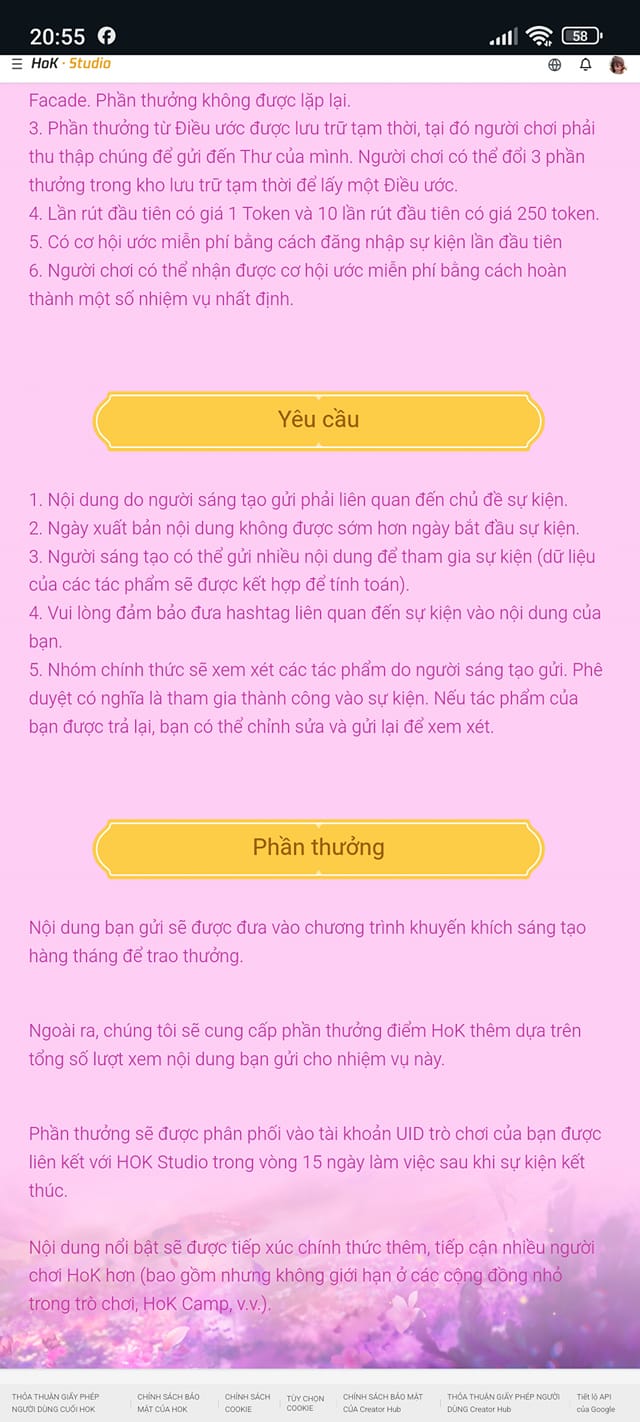The image size is (640, 1422).
Task: Tap the HoK Studio logo
Action: (70, 64)
